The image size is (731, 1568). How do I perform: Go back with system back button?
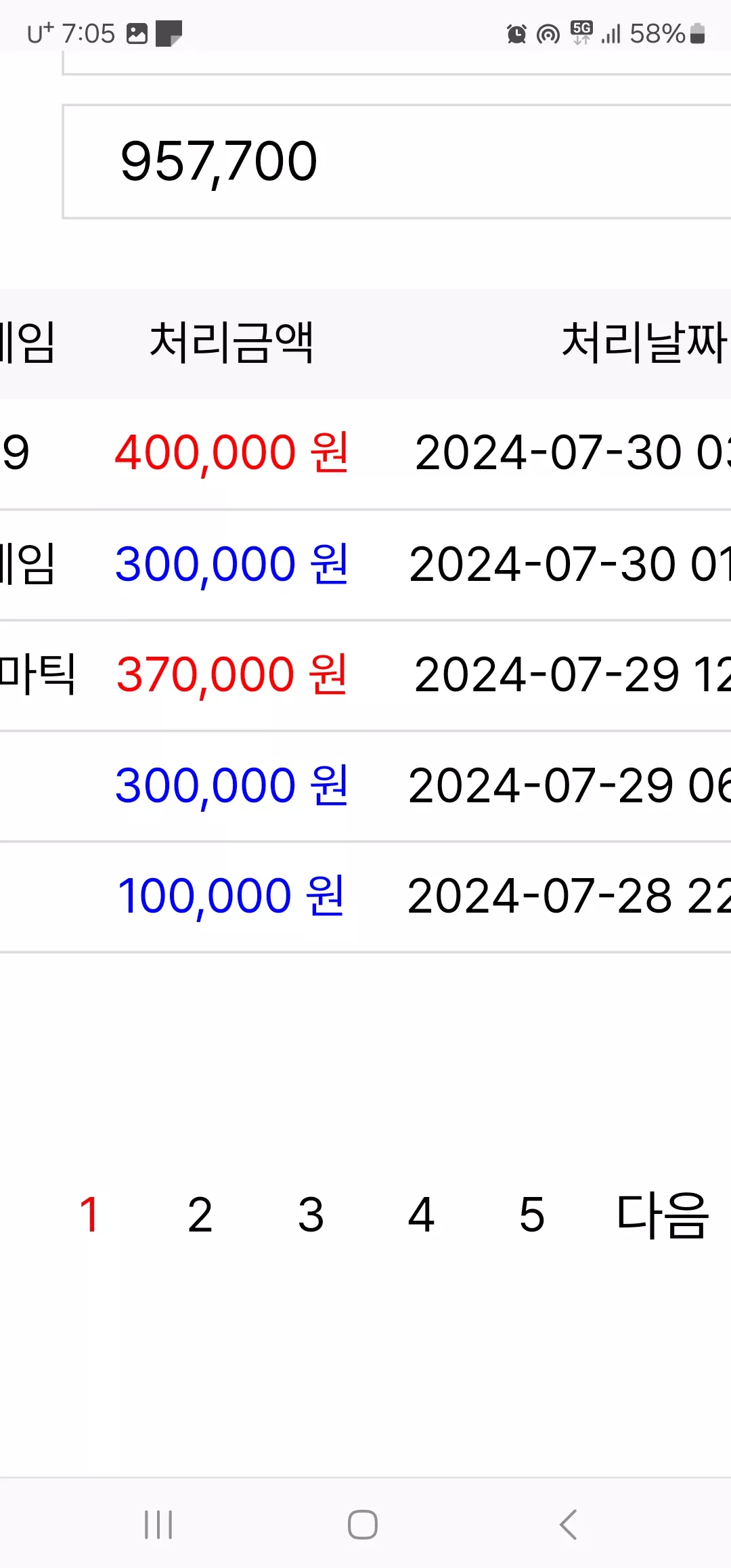click(569, 1525)
